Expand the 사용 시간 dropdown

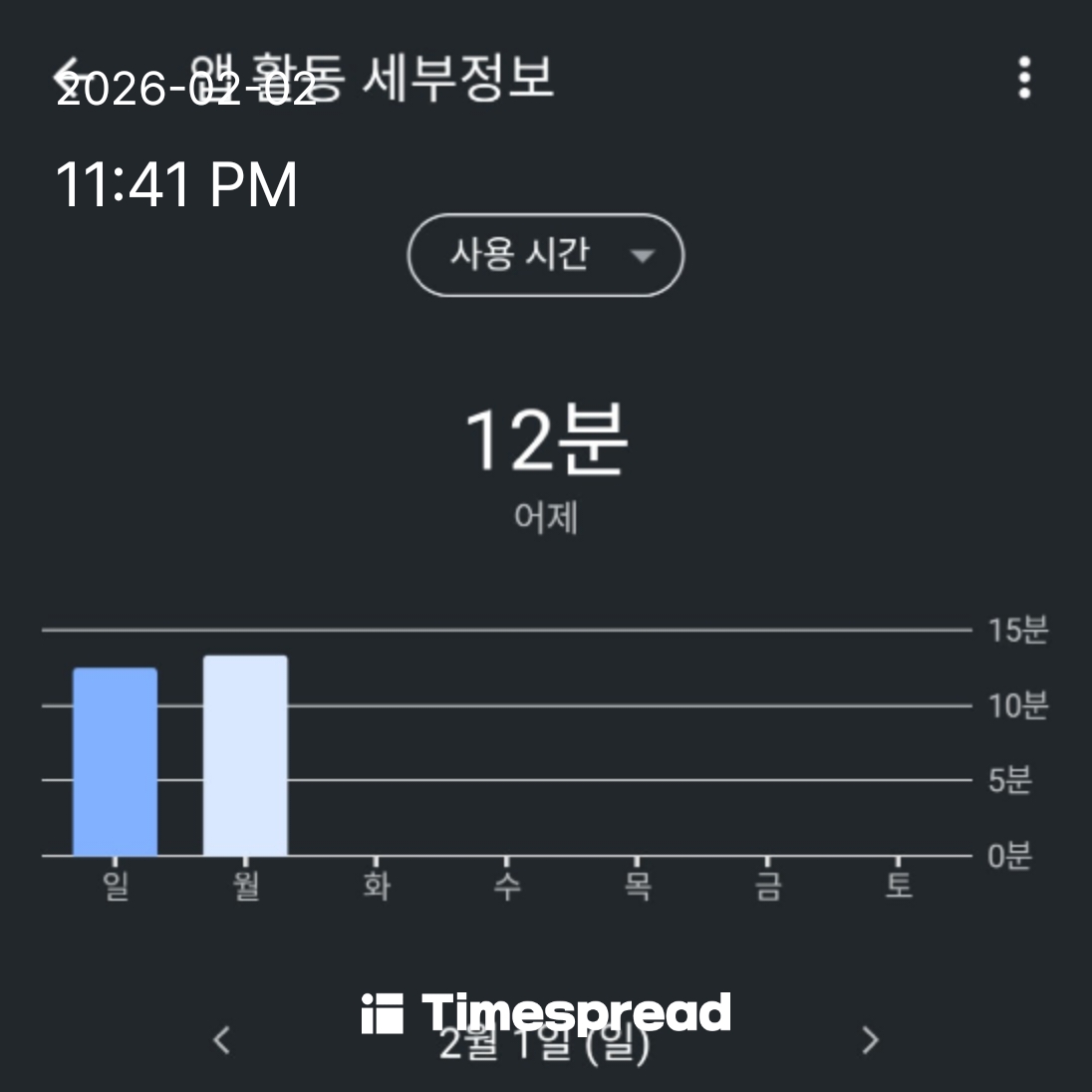545,255
